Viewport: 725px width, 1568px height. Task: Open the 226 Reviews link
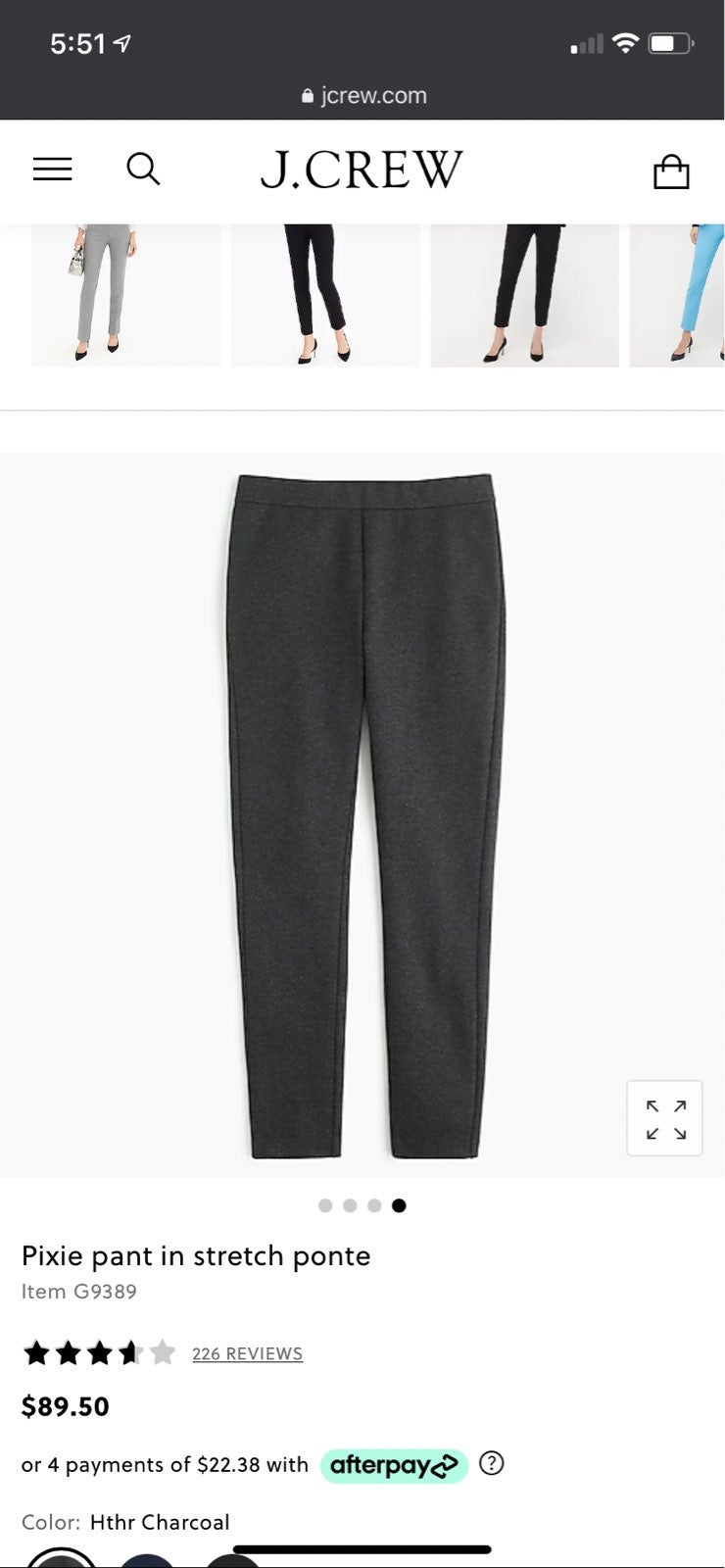(247, 1353)
